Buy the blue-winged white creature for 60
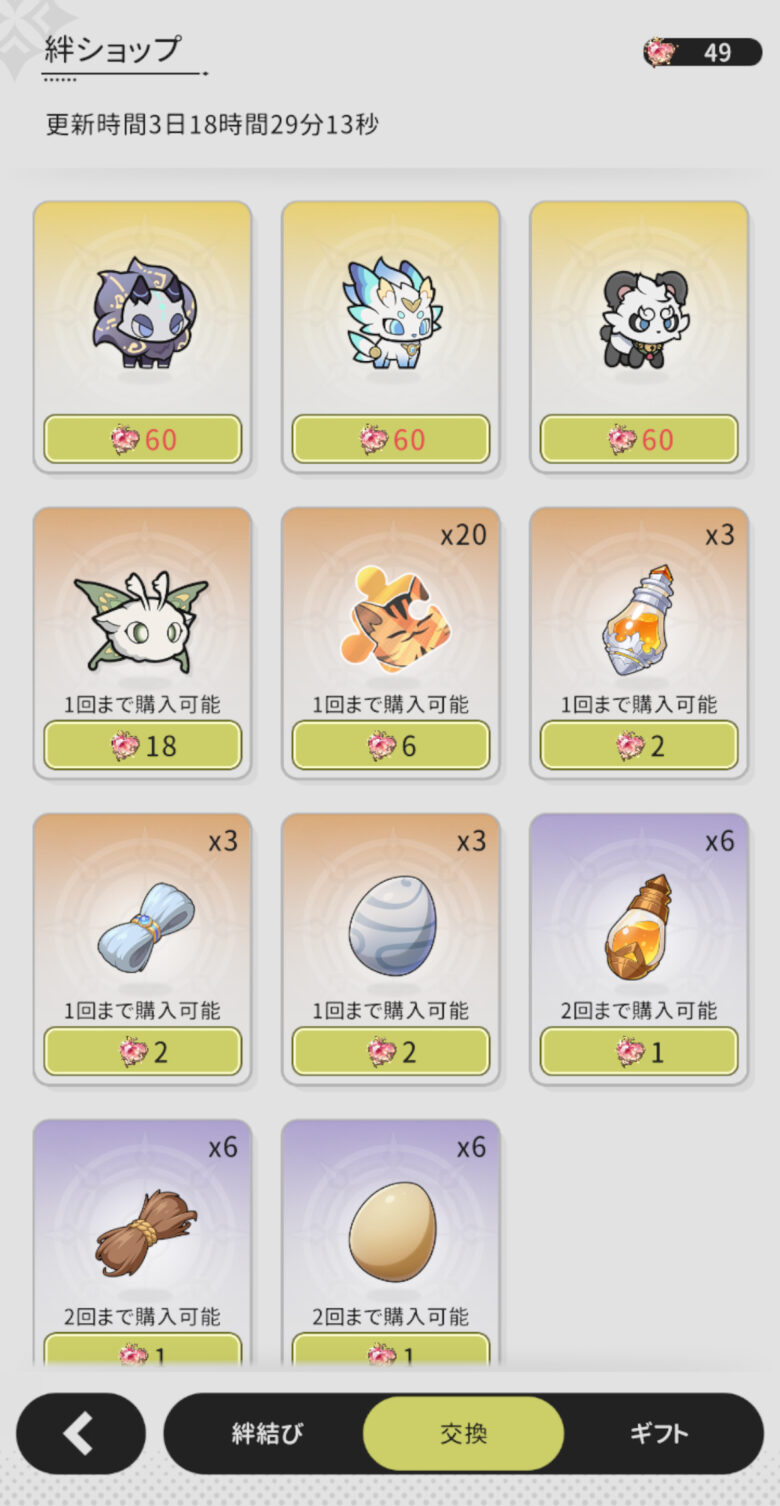 tap(390, 439)
